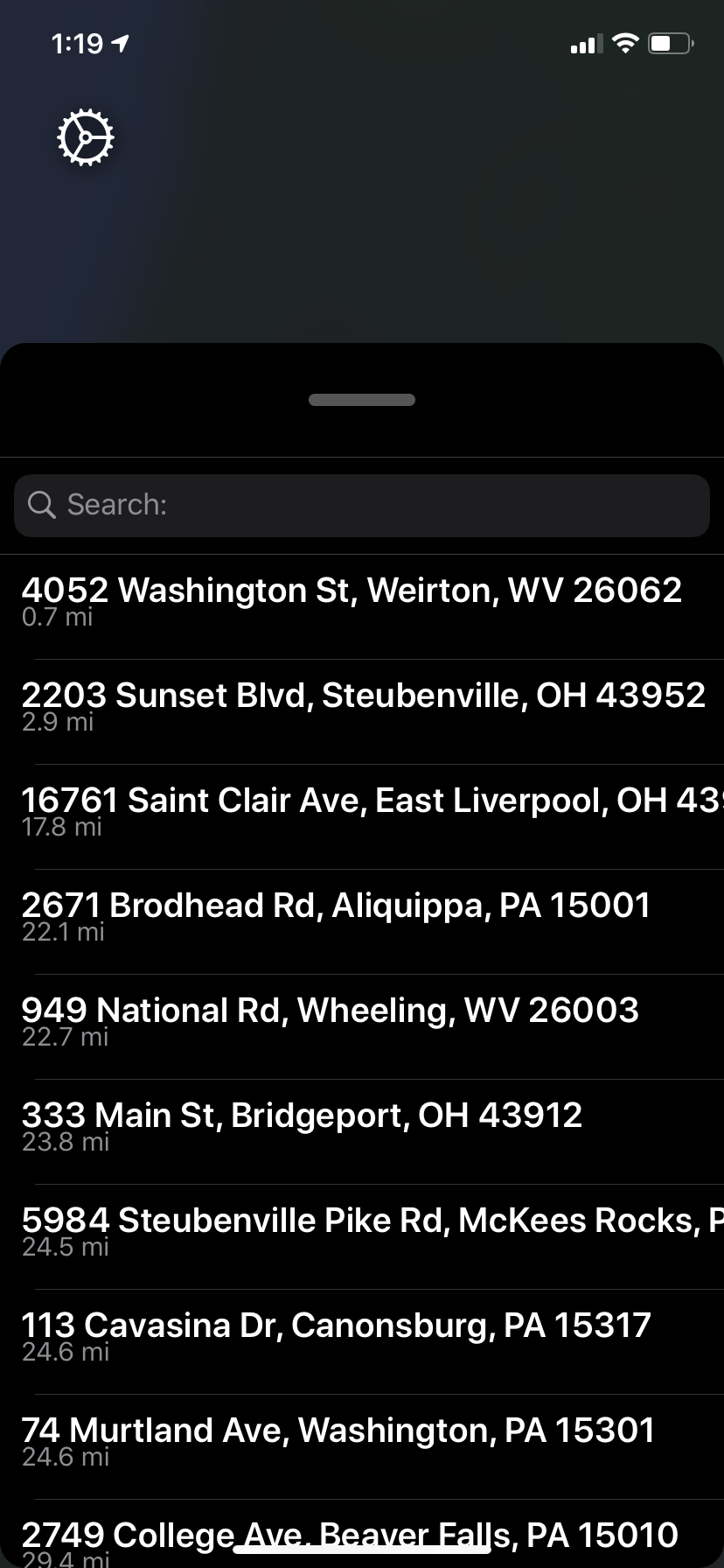
Task: Open the settings gear icon
Action: pos(86,137)
